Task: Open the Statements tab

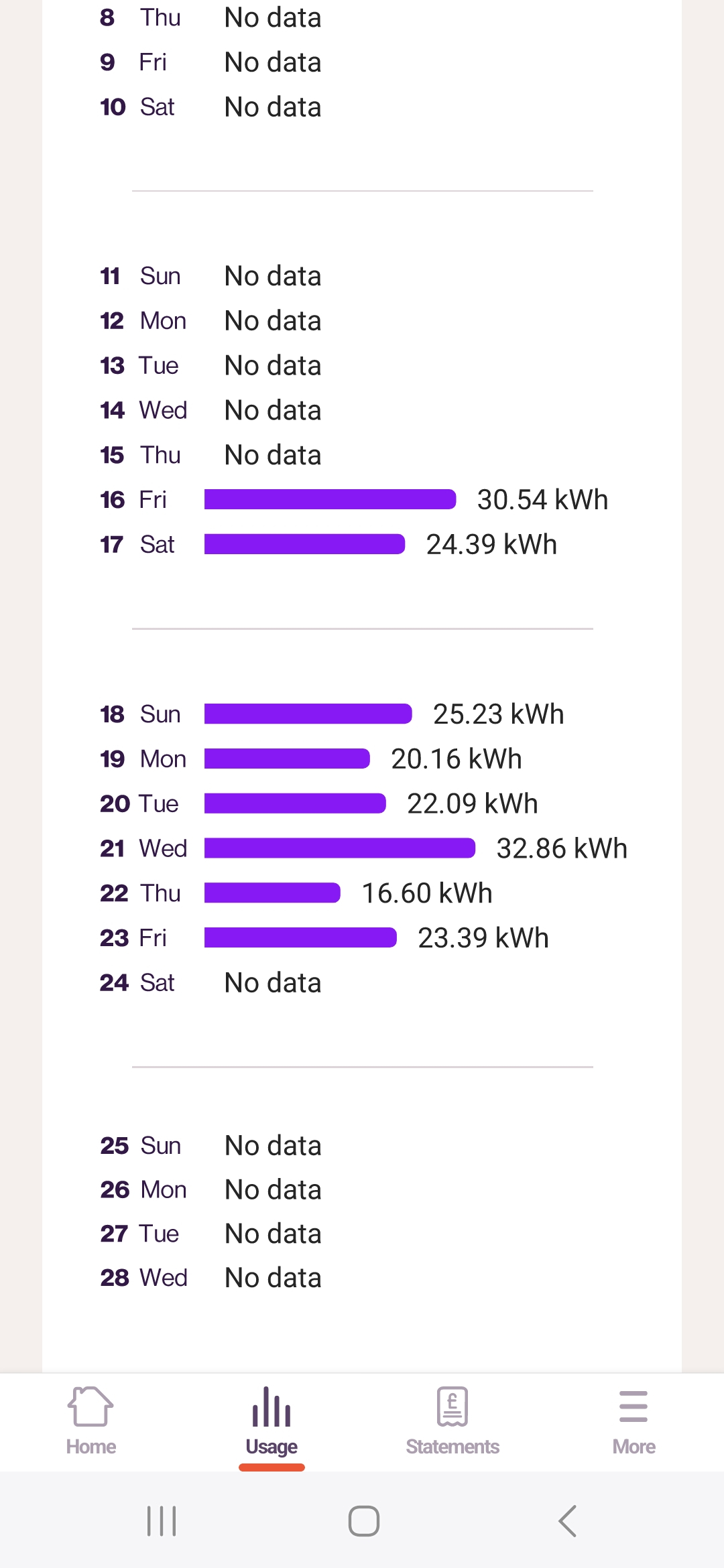Action: tap(452, 1421)
